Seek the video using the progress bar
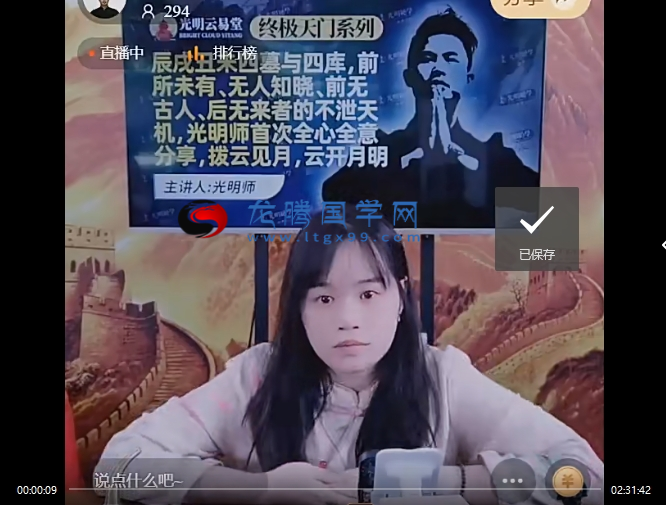 coord(333,491)
